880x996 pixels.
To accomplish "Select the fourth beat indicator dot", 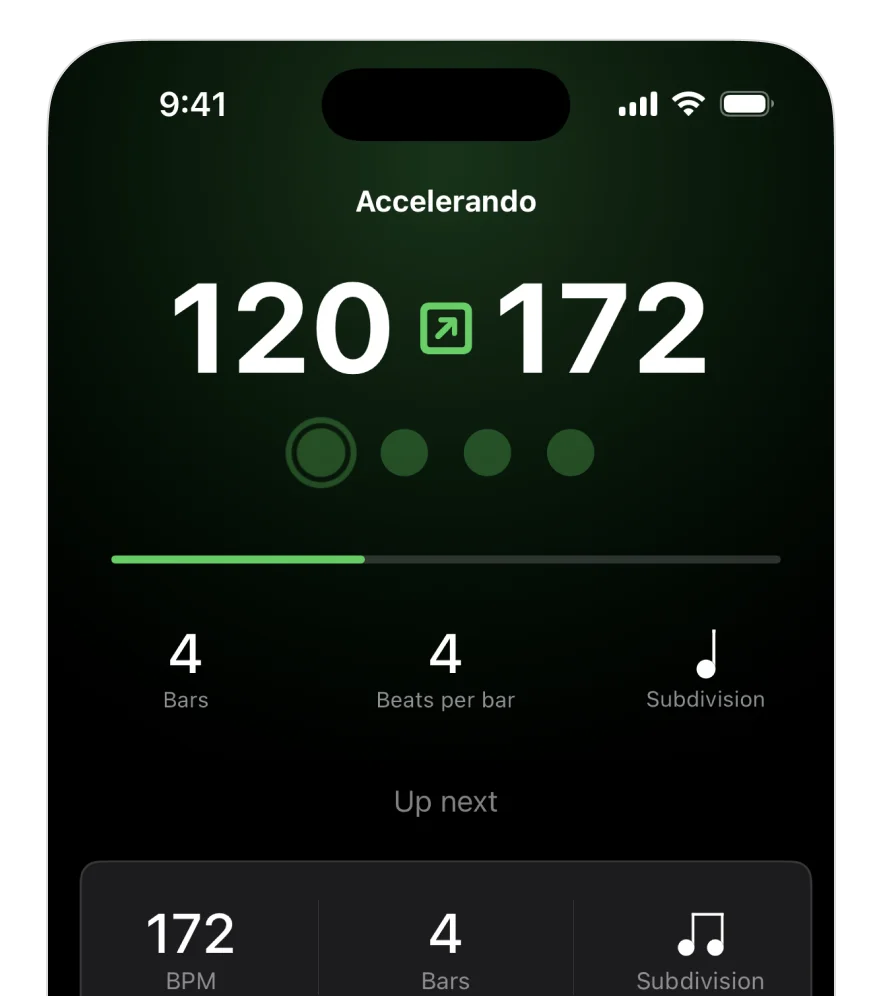I will (x=570, y=452).
